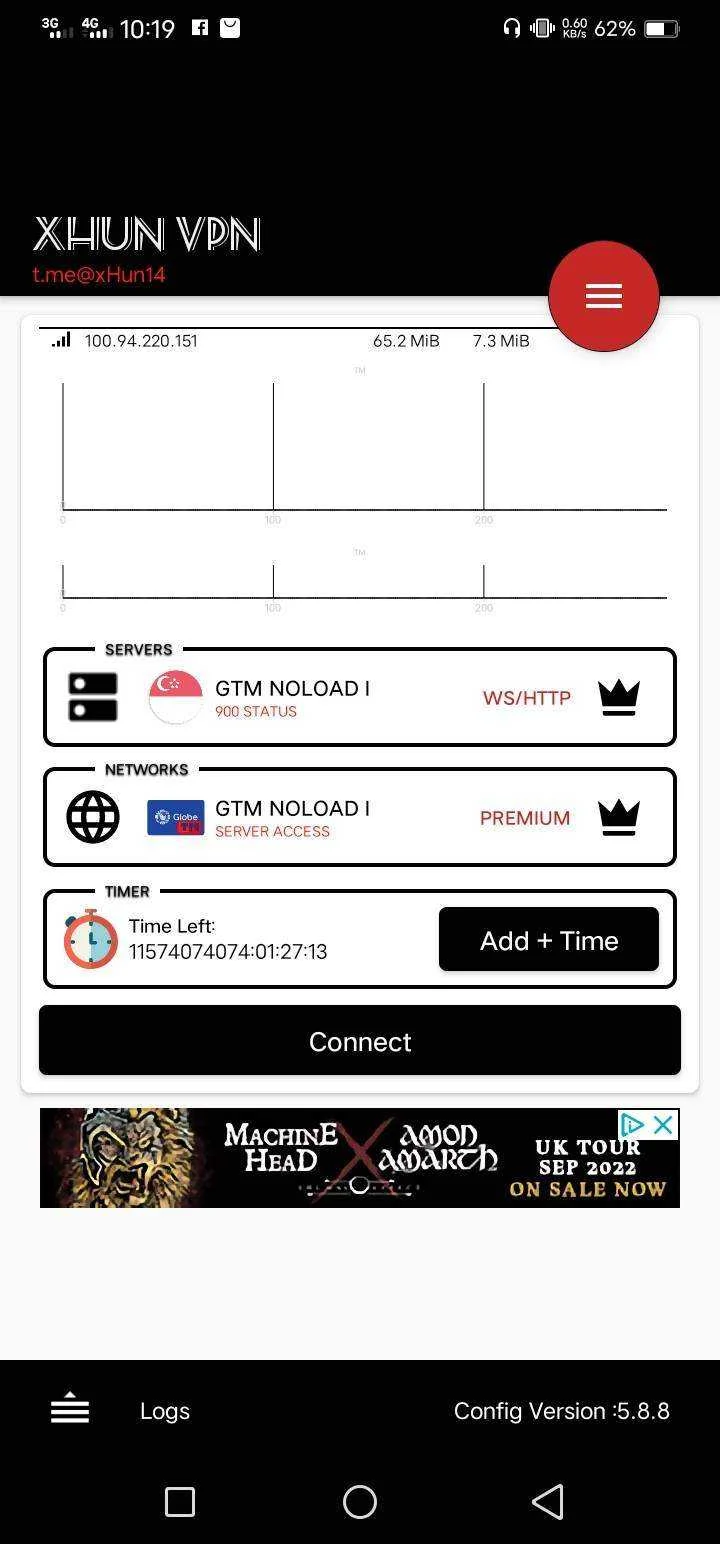
Task: Go to the system home screen
Action: click(x=360, y=1501)
